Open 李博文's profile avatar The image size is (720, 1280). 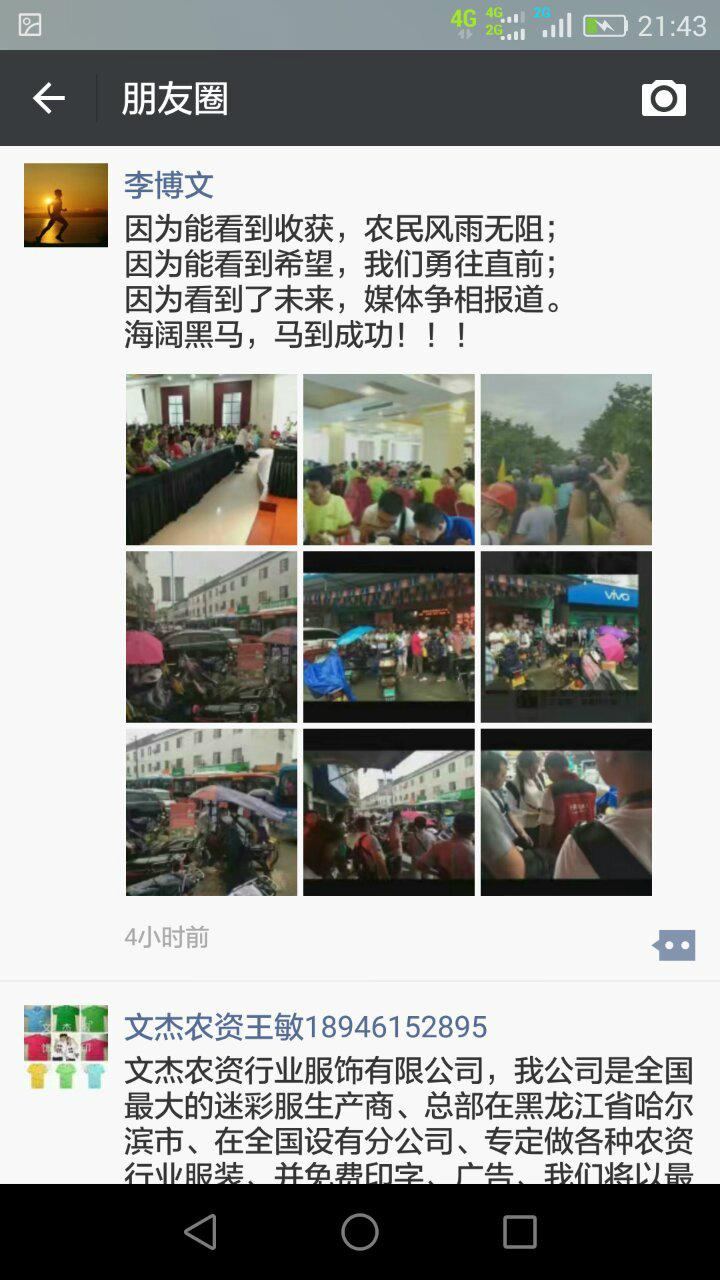pos(66,205)
